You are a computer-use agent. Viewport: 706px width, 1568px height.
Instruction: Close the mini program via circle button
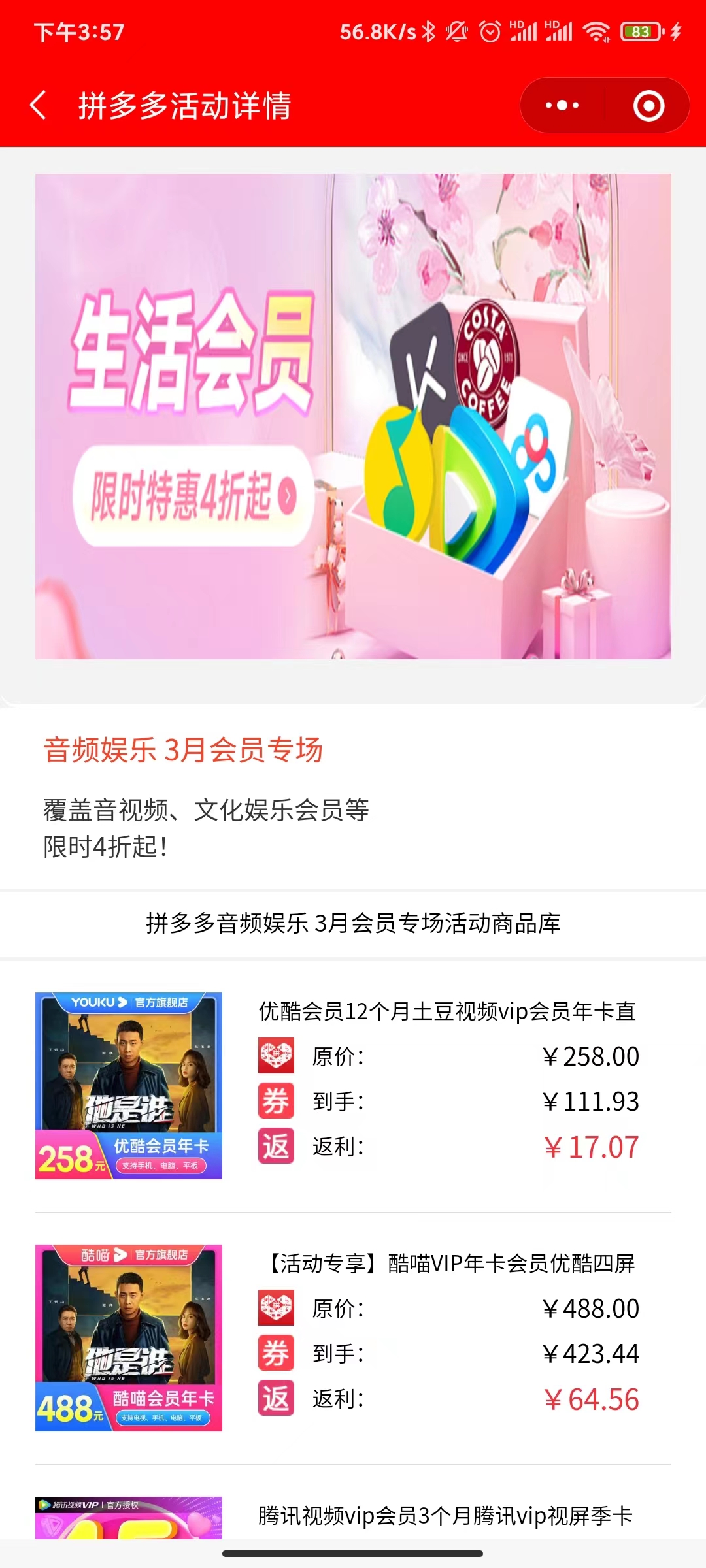point(648,105)
